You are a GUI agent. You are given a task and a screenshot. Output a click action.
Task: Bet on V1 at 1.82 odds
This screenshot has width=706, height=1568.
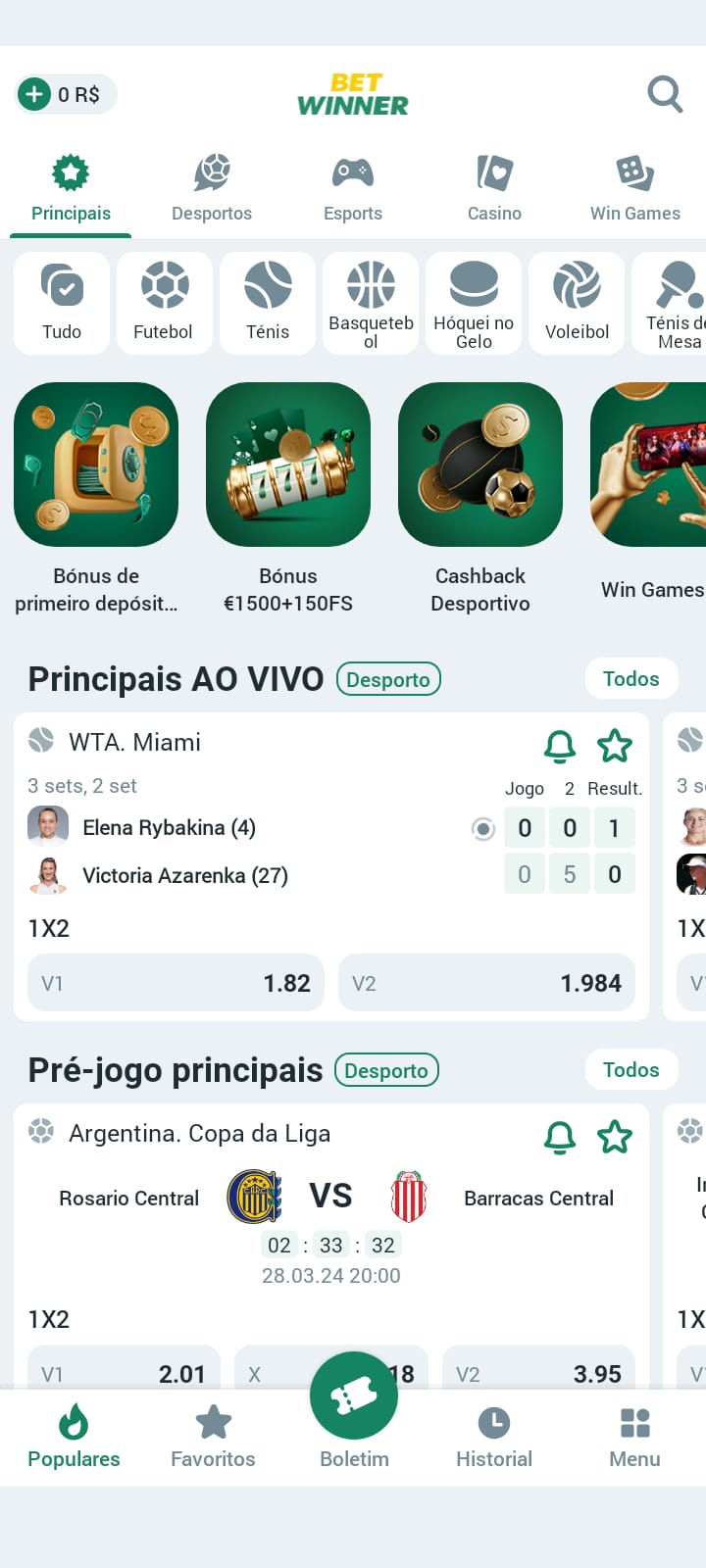point(176,983)
